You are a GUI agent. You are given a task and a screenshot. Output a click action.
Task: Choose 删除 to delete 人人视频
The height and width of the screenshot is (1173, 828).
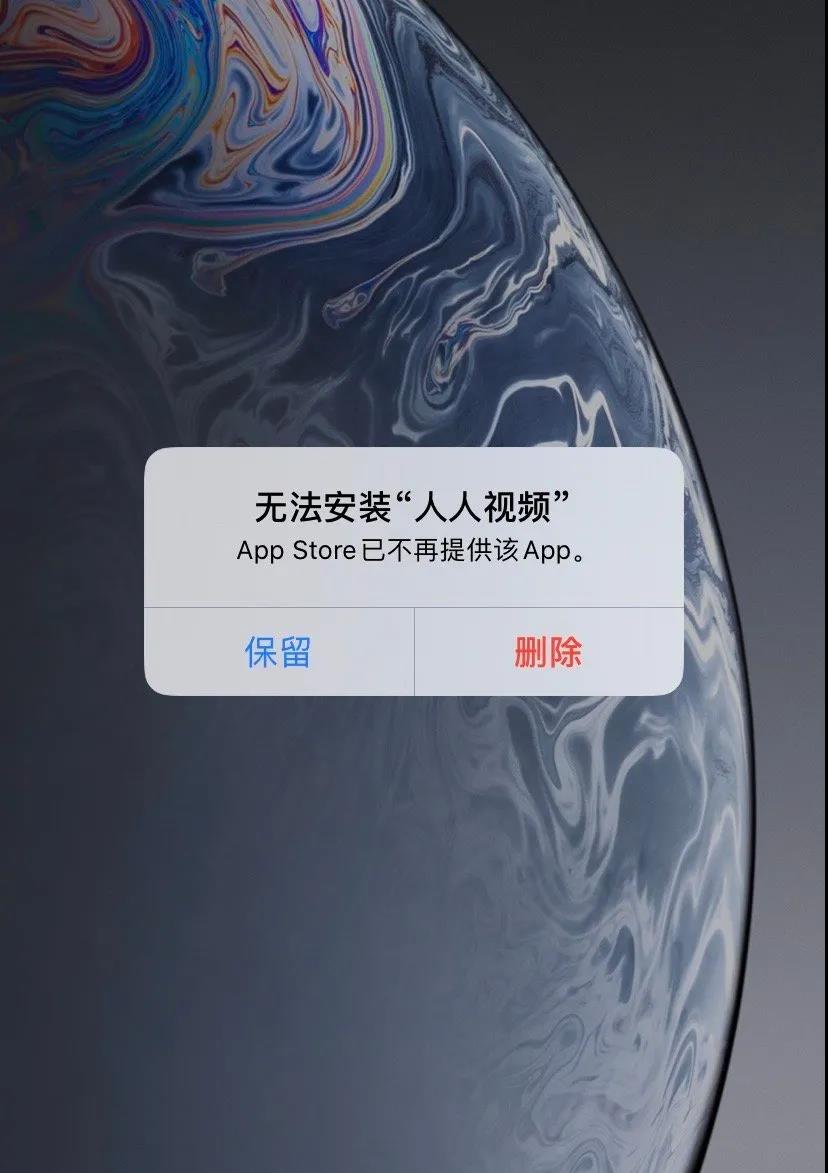point(548,652)
